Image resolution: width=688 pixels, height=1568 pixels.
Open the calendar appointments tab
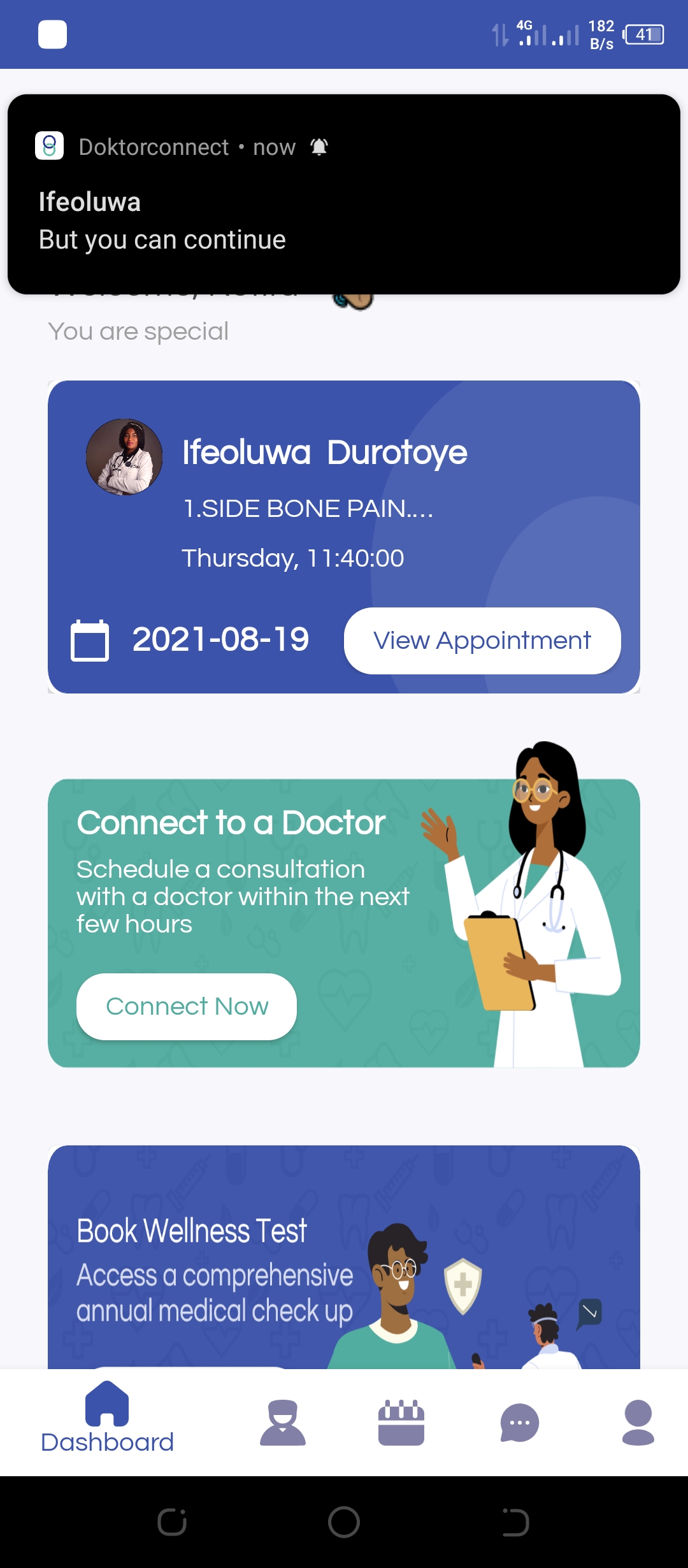(401, 1423)
